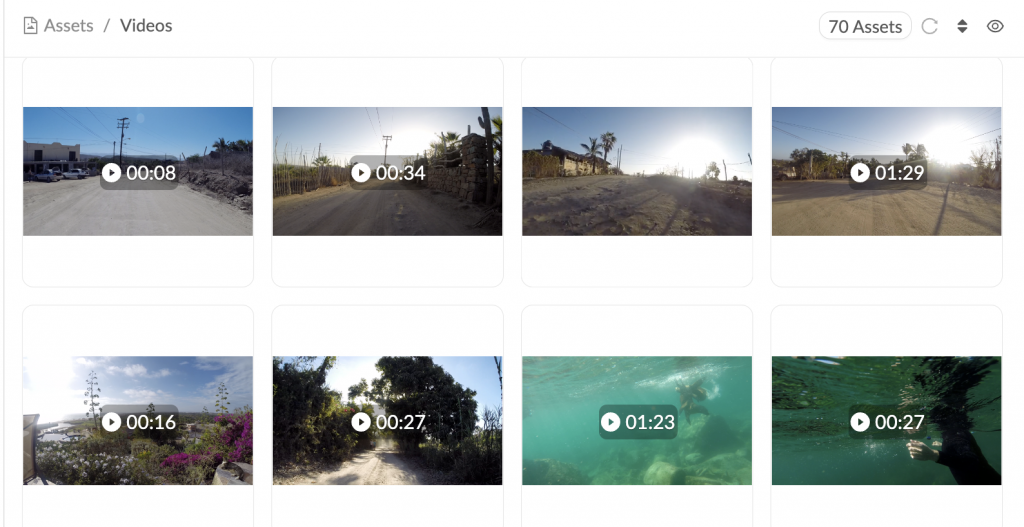Image resolution: width=1024 pixels, height=527 pixels.
Task: Open the 00:16 flowers video
Action: tap(138, 421)
